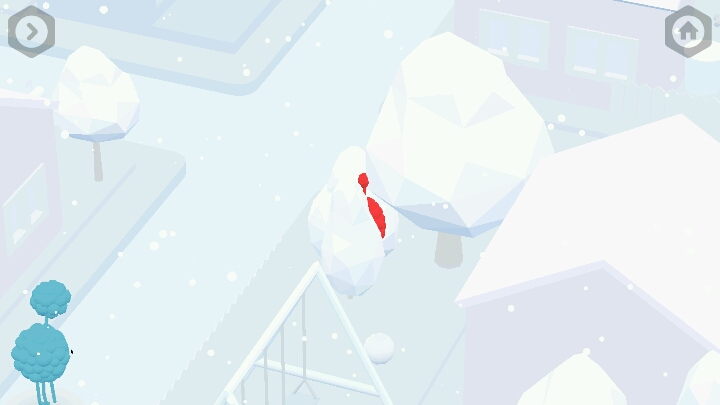Tap the home hexagon icon
This screenshot has width=720, height=405.
pos(688,31)
